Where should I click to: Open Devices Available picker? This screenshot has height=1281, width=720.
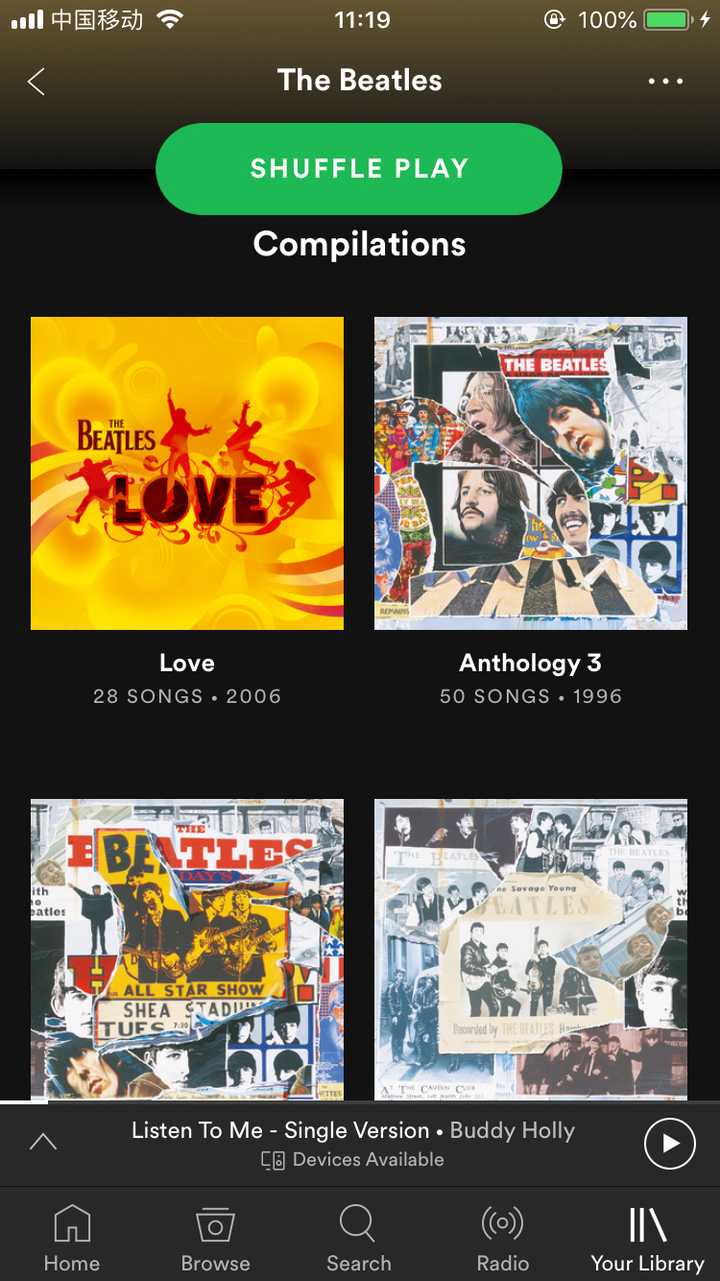point(352,1160)
